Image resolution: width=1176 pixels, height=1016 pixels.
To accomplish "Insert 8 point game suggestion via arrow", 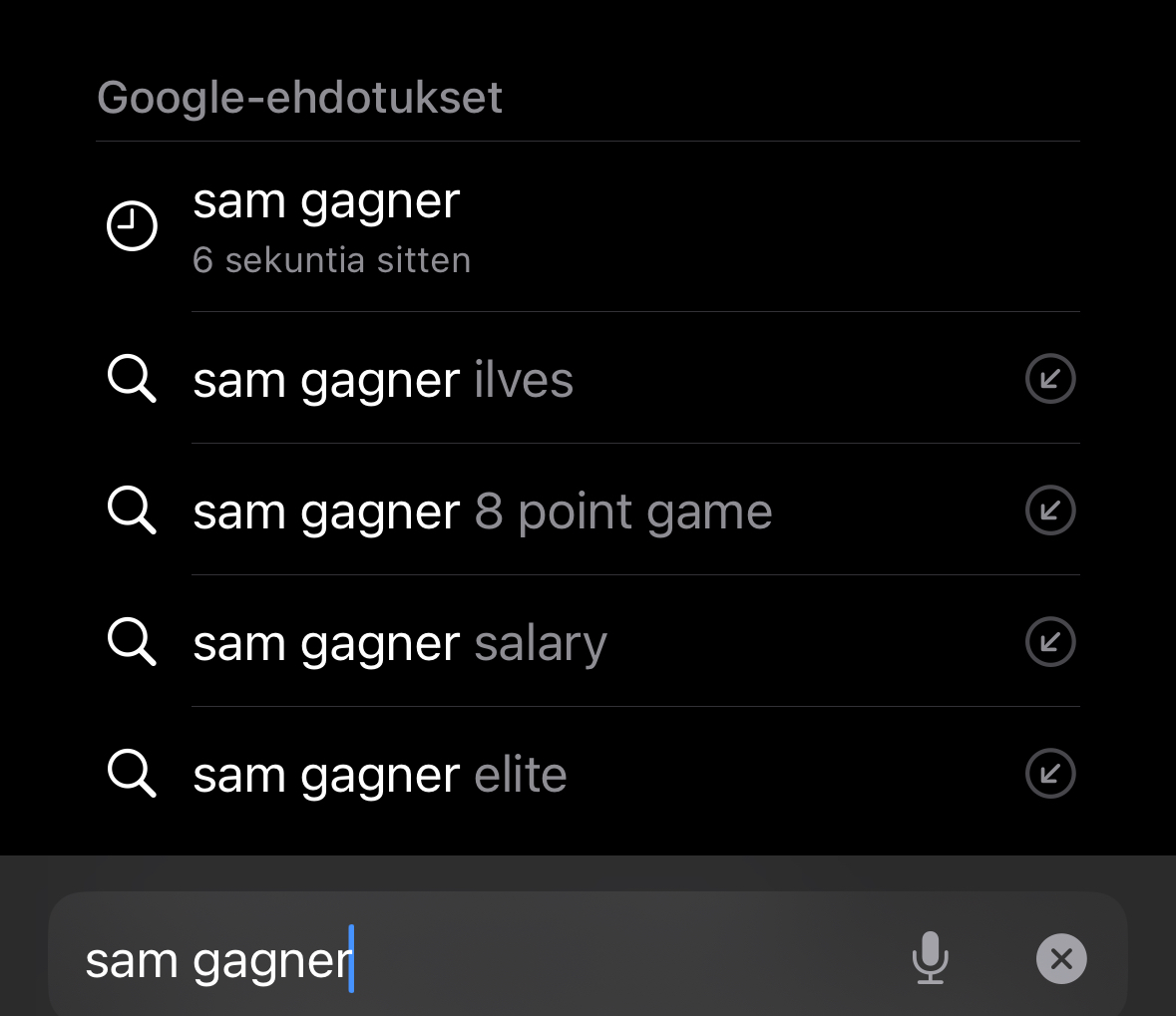I will pos(1050,510).
